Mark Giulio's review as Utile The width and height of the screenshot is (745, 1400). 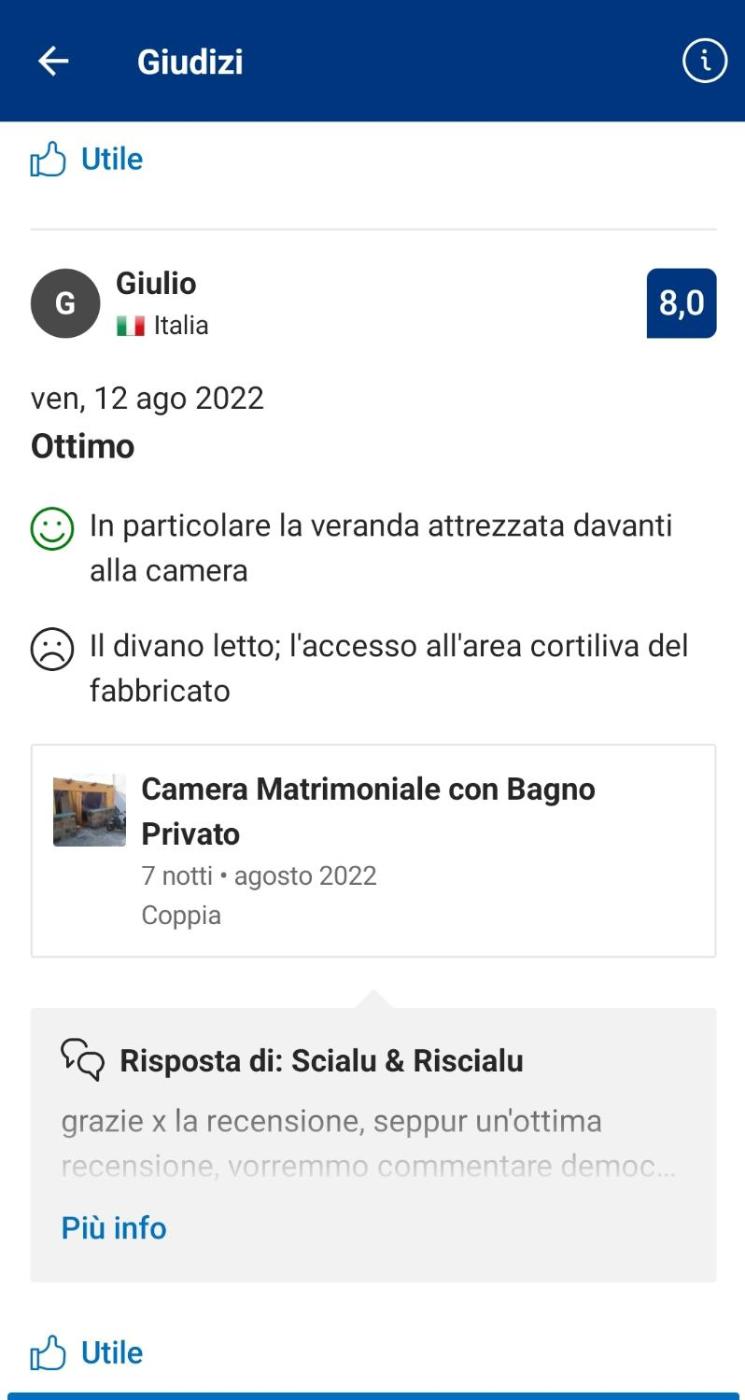click(87, 1354)
